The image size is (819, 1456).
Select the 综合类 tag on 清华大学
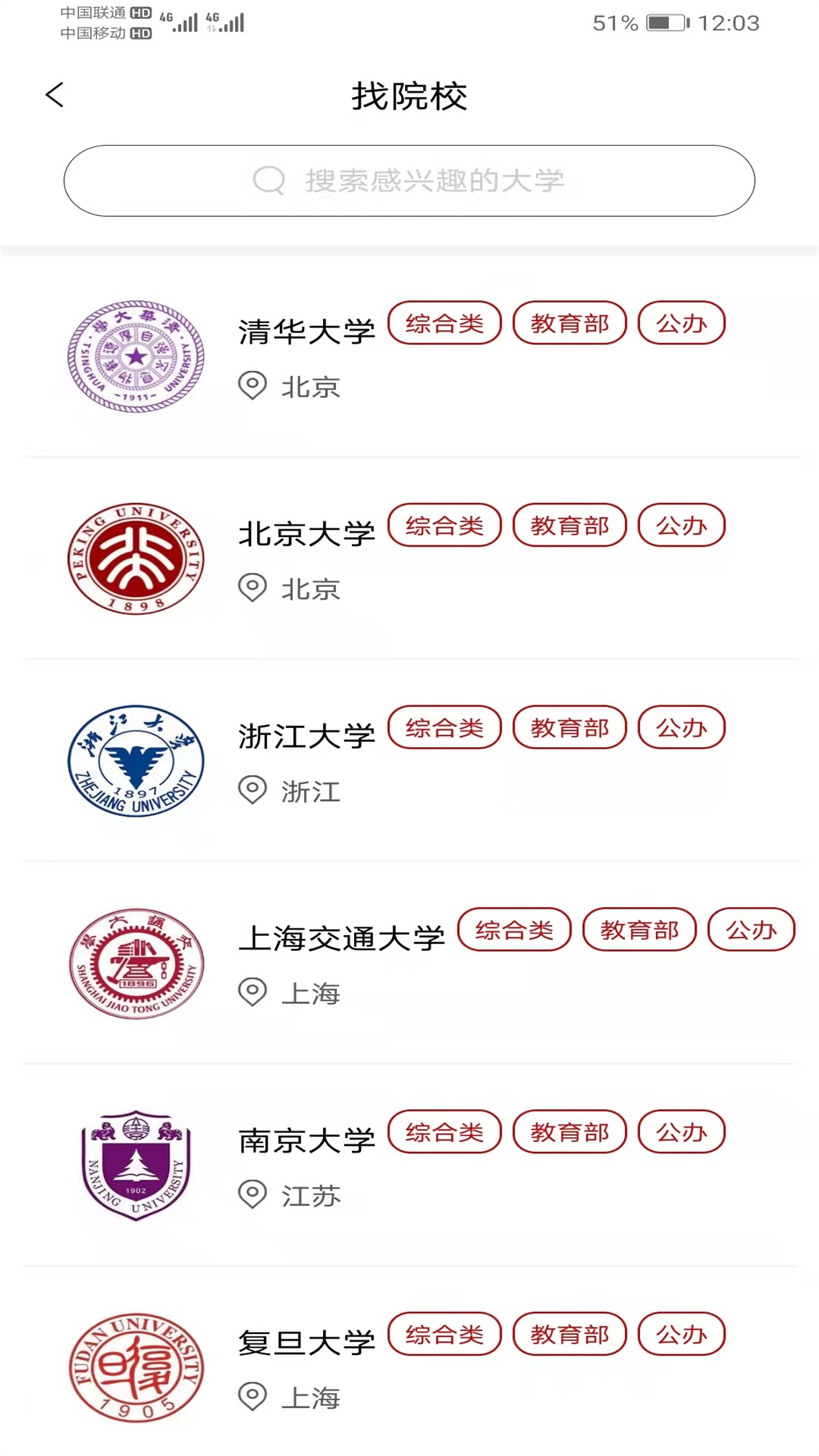pos(444,322)
